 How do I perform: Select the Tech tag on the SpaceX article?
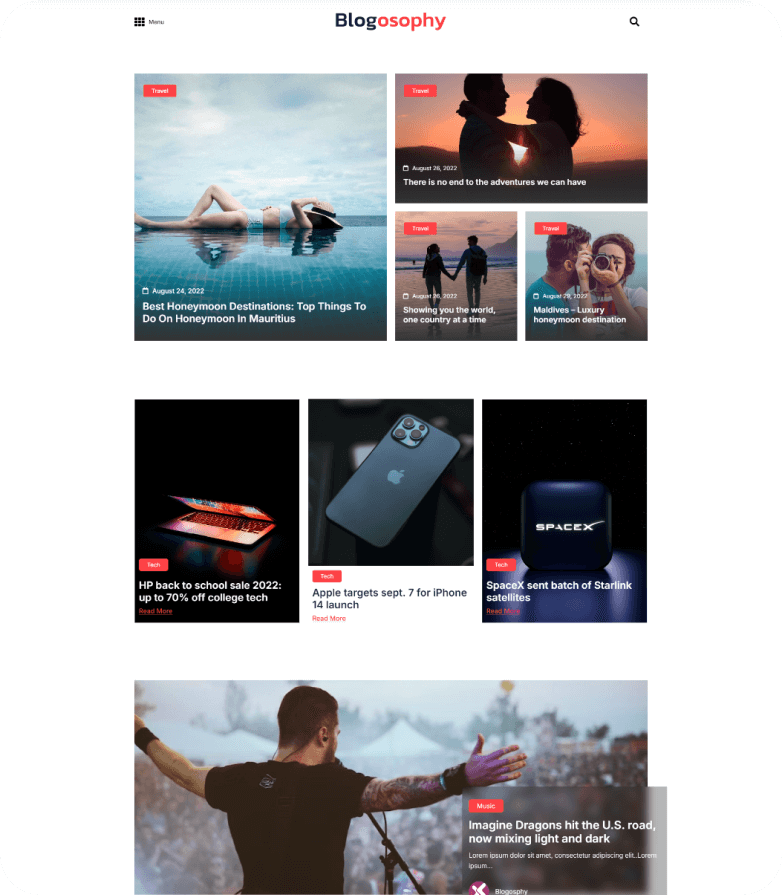click(500, 564)
